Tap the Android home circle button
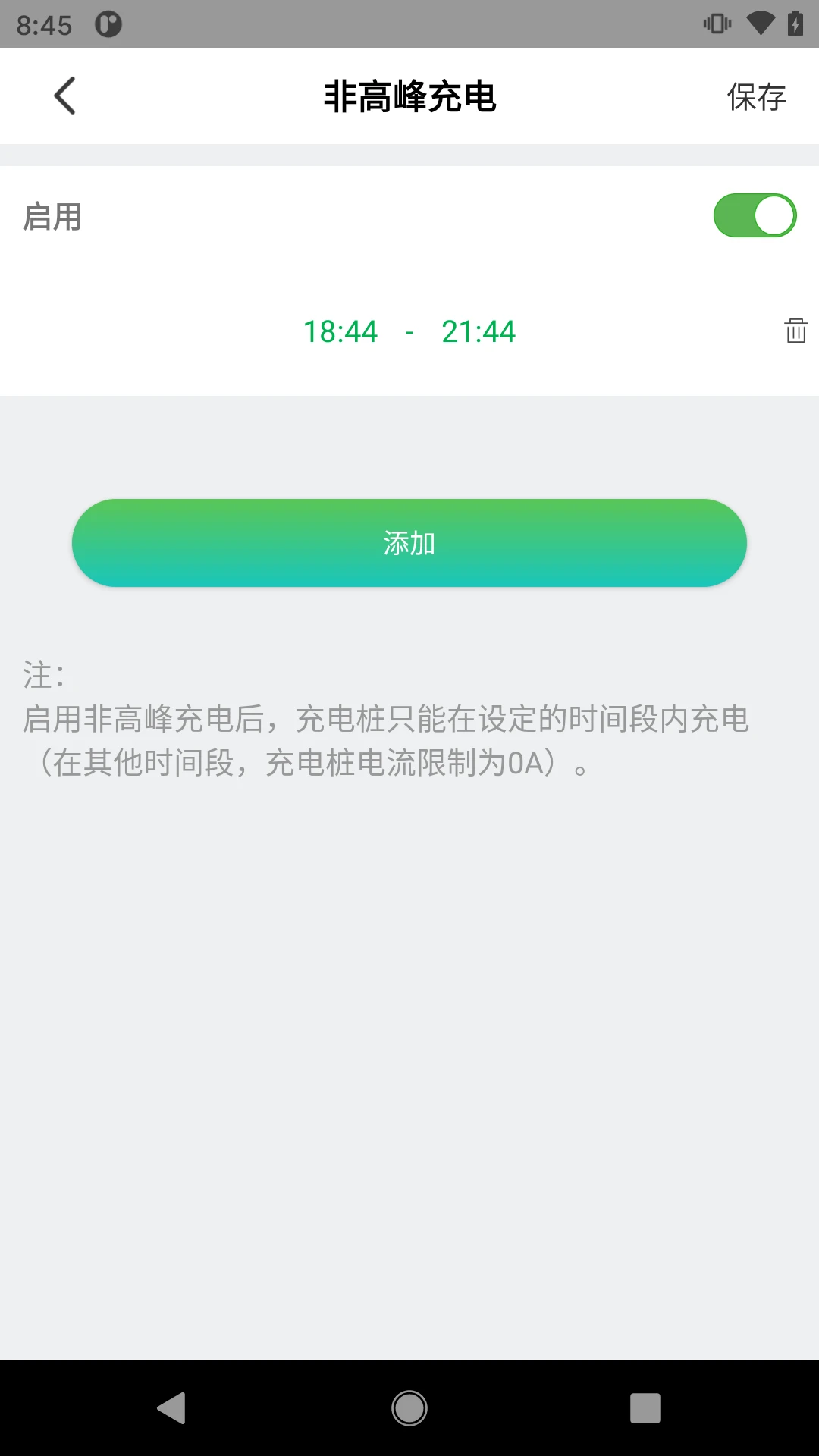 tap(409, 1408)
